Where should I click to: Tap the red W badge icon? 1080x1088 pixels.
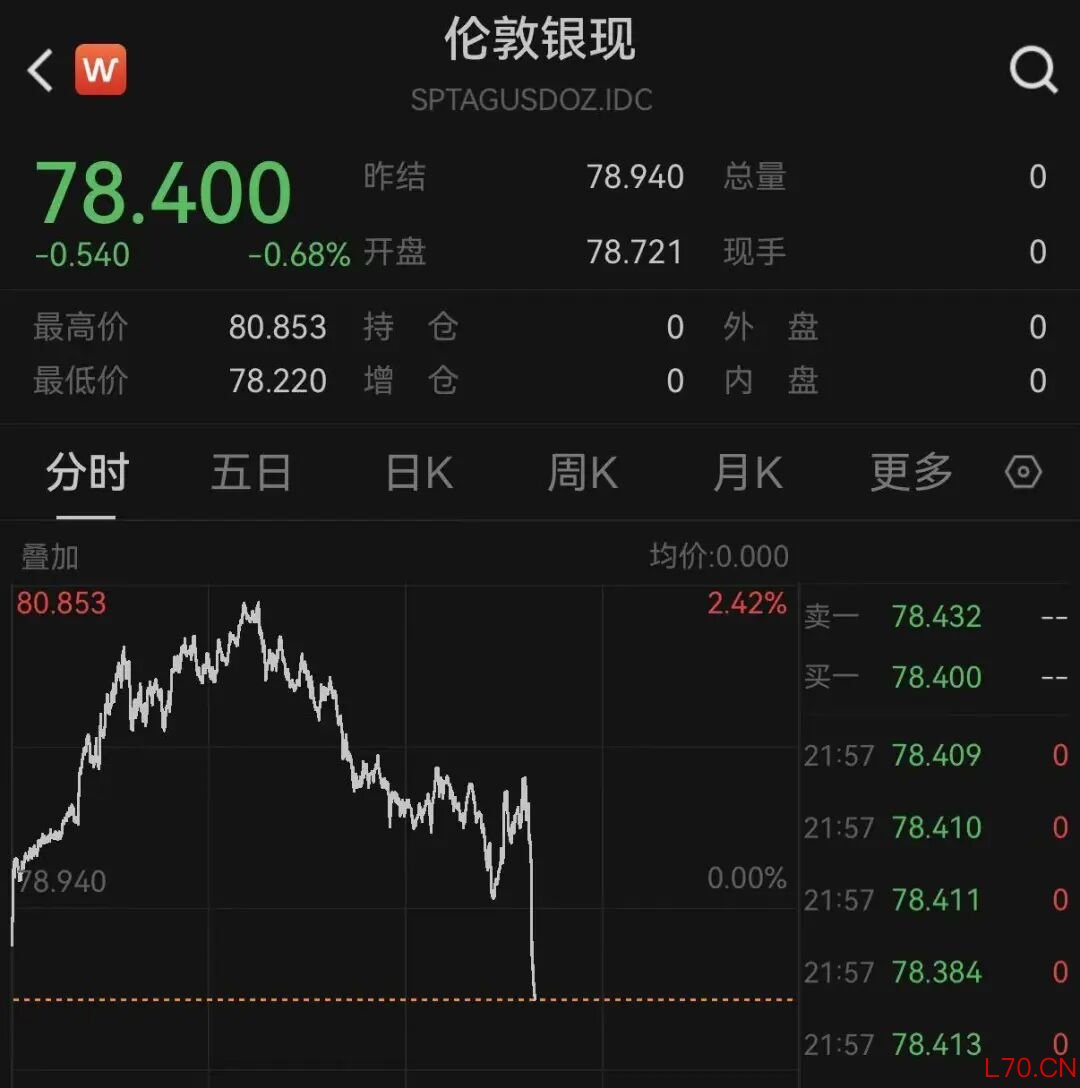[x=100, y=70]
